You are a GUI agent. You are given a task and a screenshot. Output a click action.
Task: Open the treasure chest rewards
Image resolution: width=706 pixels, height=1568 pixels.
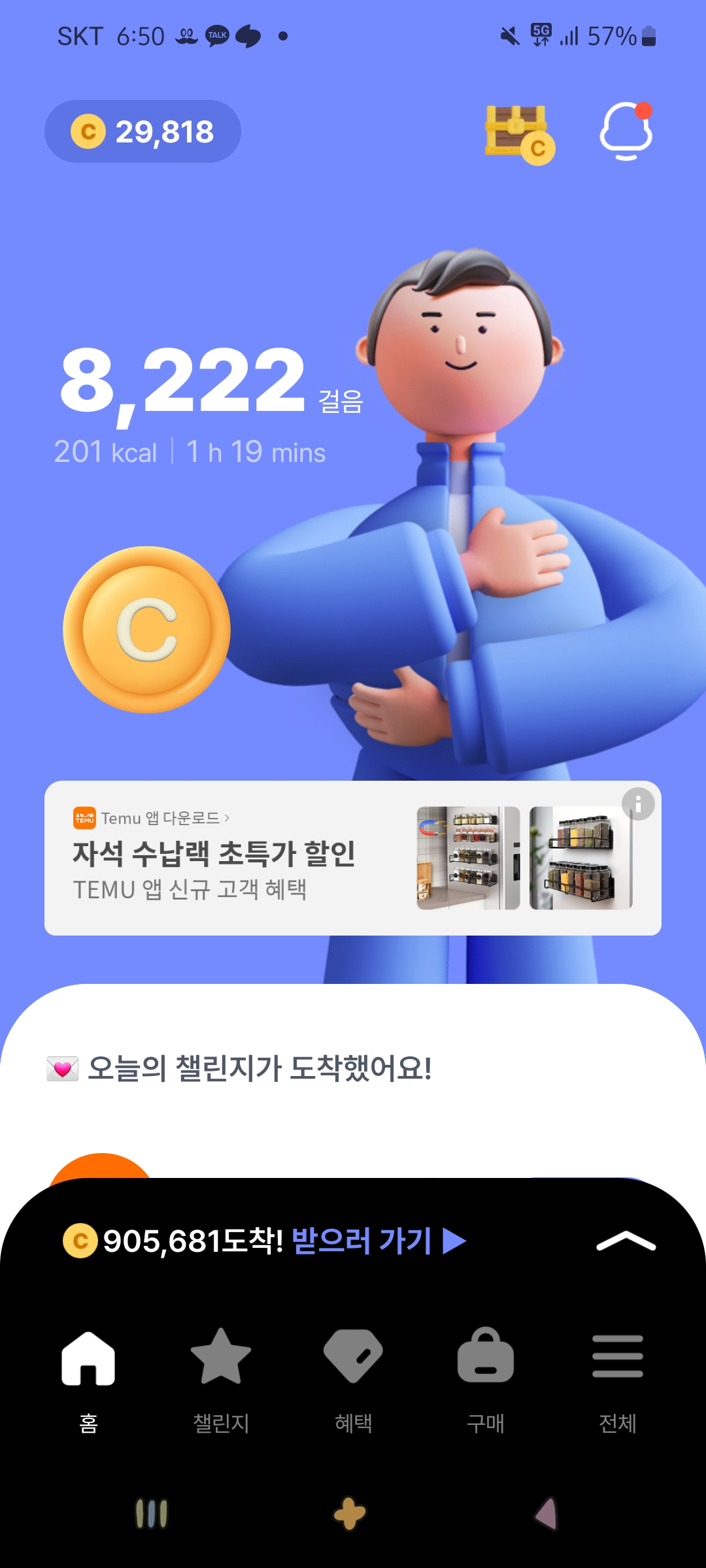(x=518, y=134)
